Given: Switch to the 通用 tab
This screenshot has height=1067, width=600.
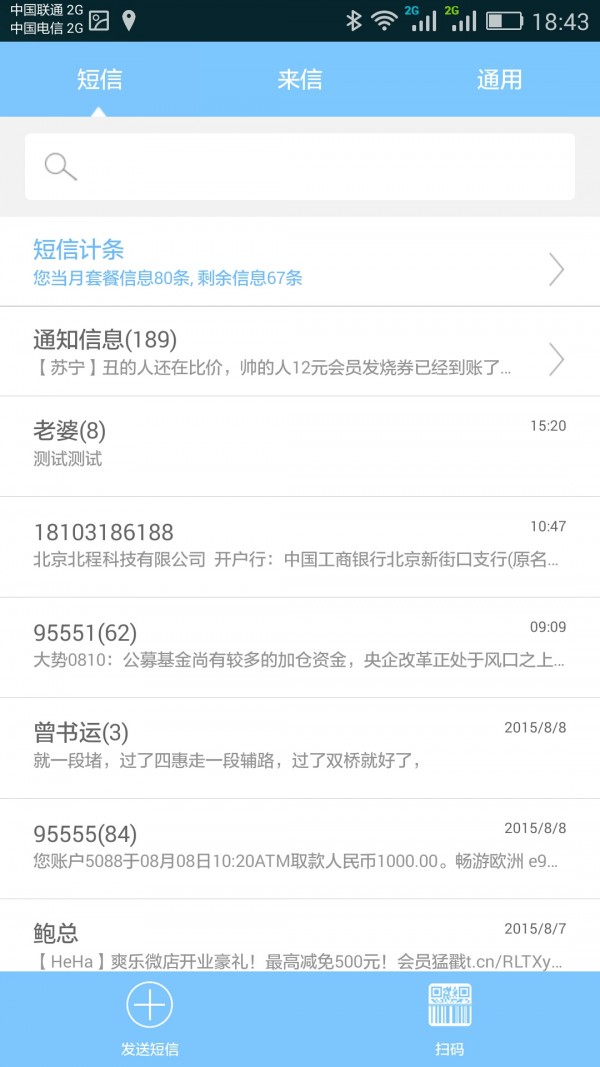Looking at the screenshot, I should pos(499,80).
